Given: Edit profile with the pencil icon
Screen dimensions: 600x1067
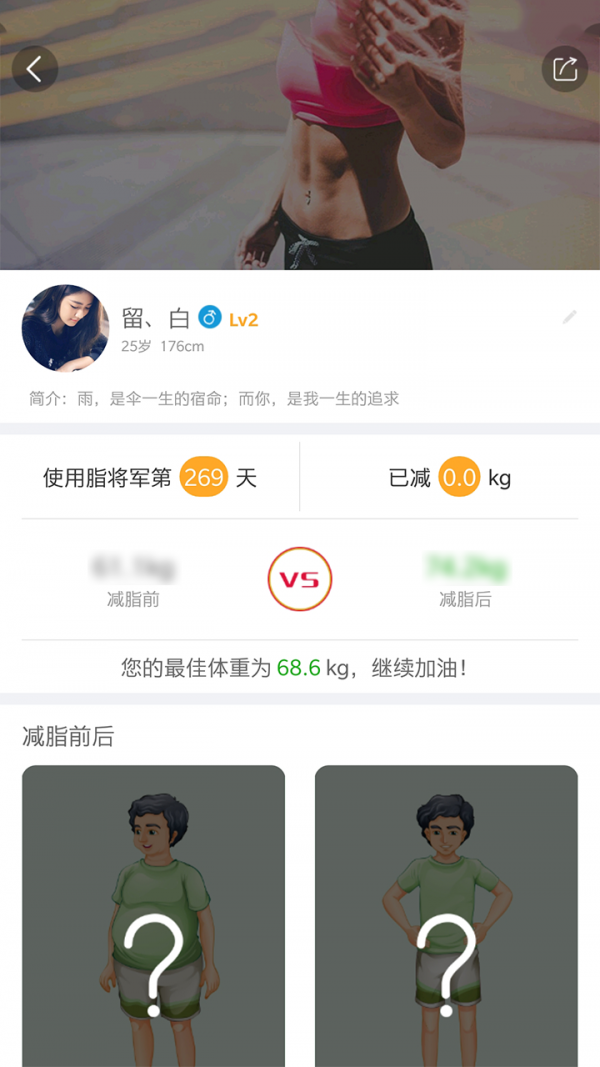Looking at the screenshot, I should pos(570,317).
